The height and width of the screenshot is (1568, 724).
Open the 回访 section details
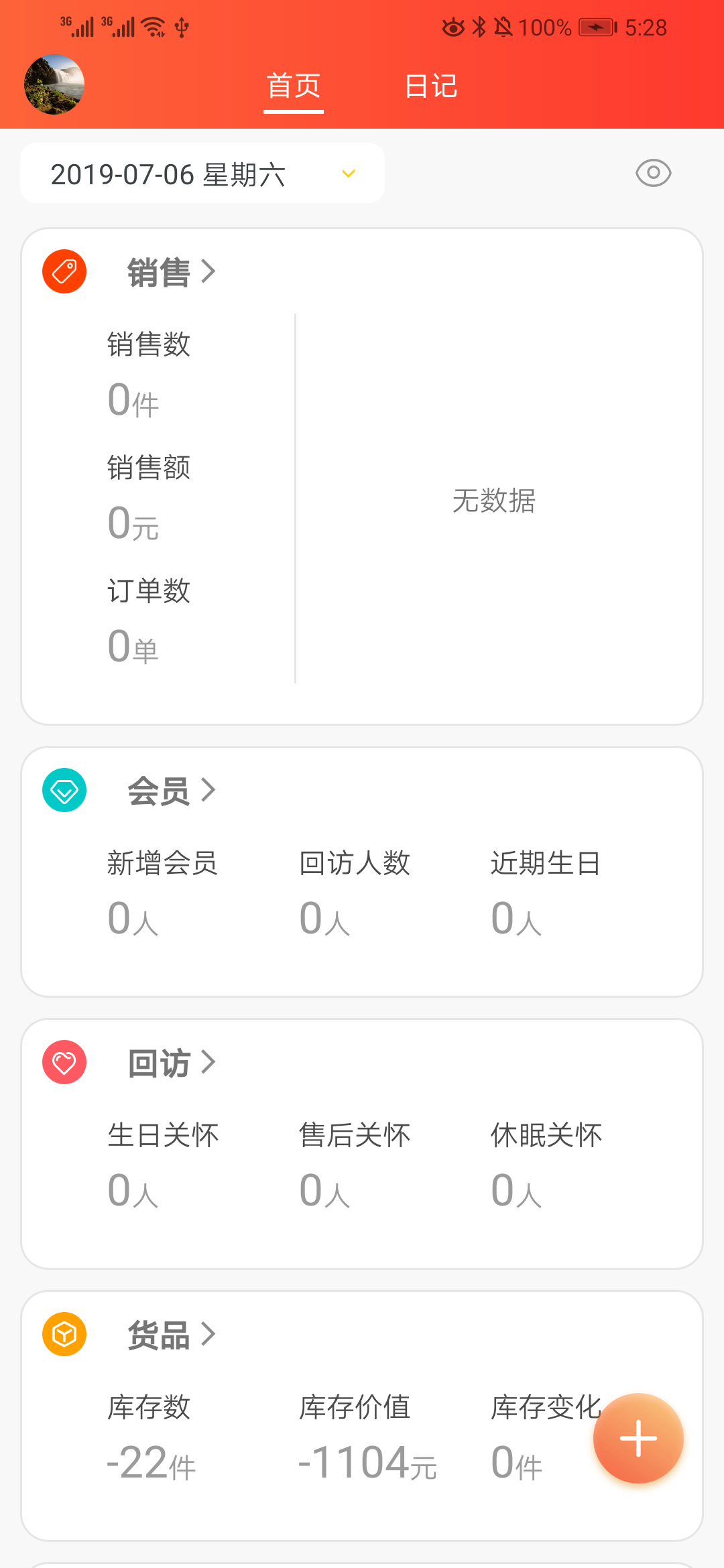[x=171, y=1063]
